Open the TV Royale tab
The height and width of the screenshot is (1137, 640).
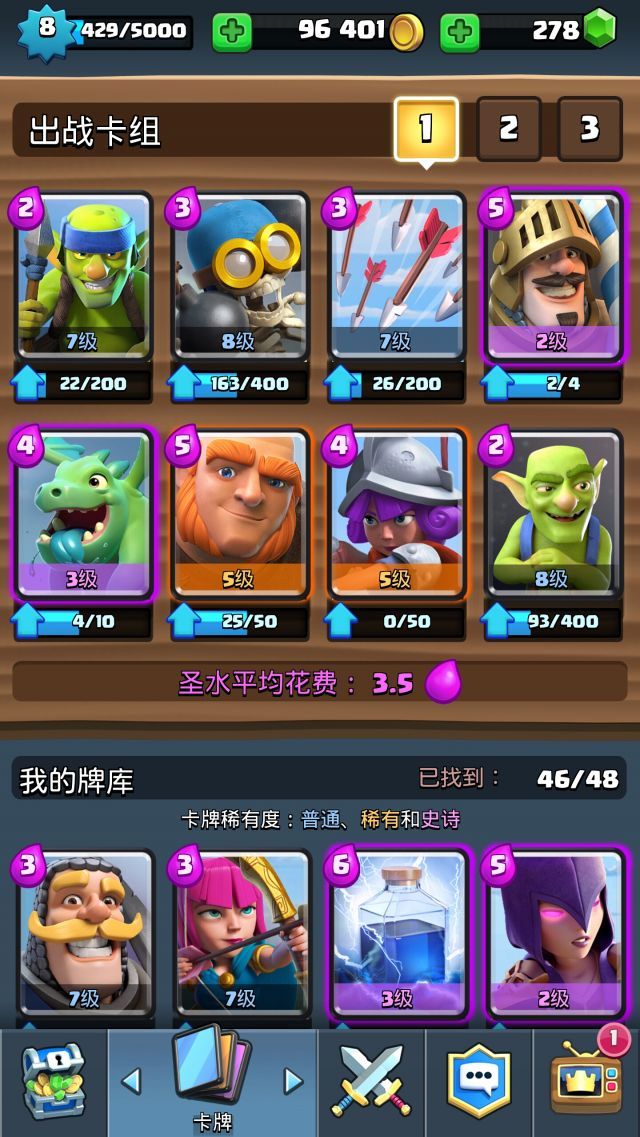click(586, 1082)
